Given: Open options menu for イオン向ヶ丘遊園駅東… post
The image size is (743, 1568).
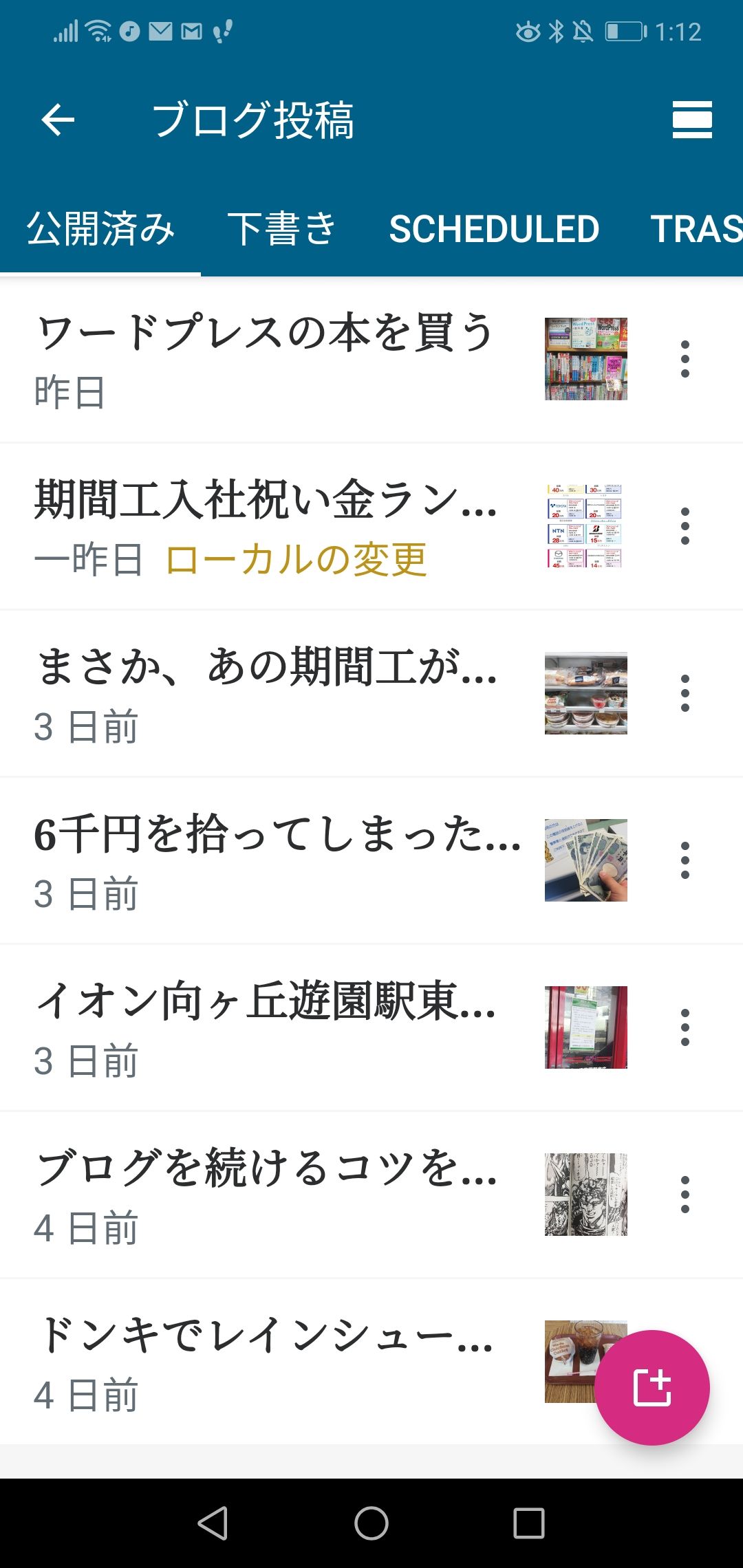Looking at the screenshot, I should click(685, 1027).
